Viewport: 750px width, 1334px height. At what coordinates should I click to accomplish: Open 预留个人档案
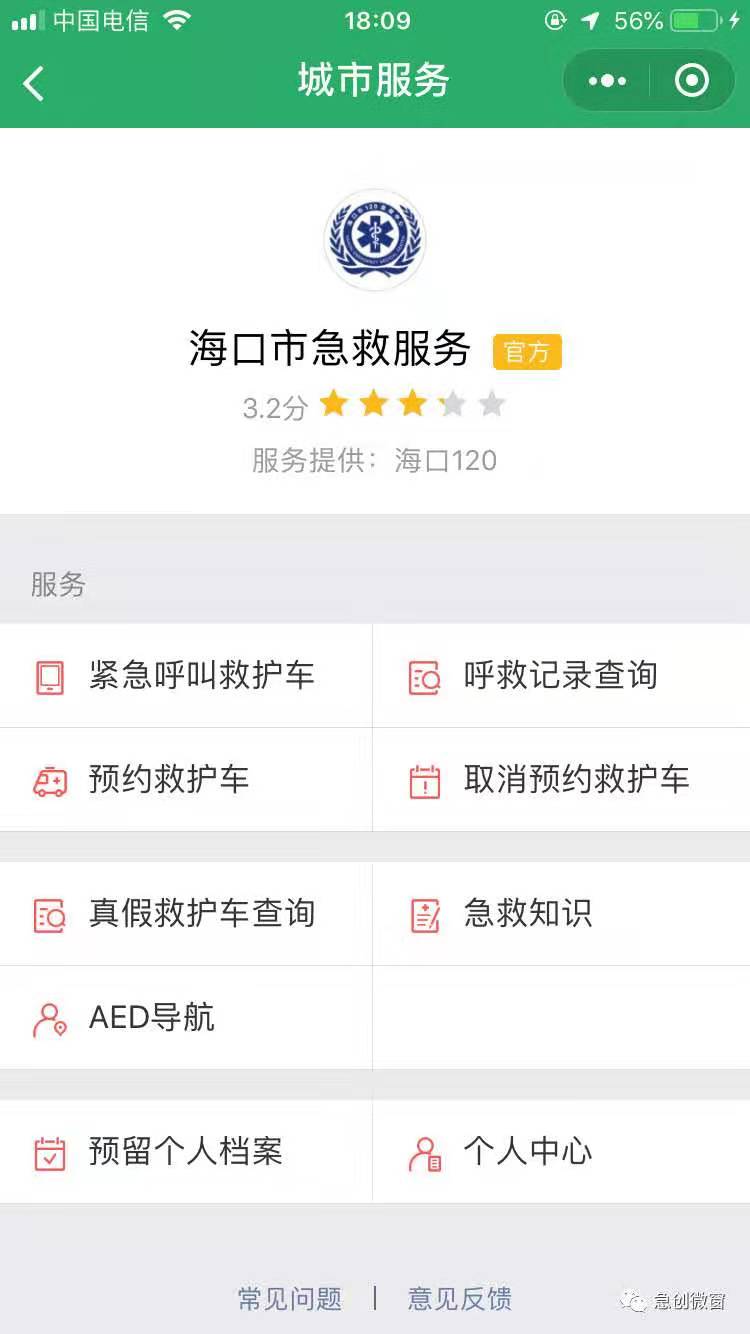pos(186,1152)
